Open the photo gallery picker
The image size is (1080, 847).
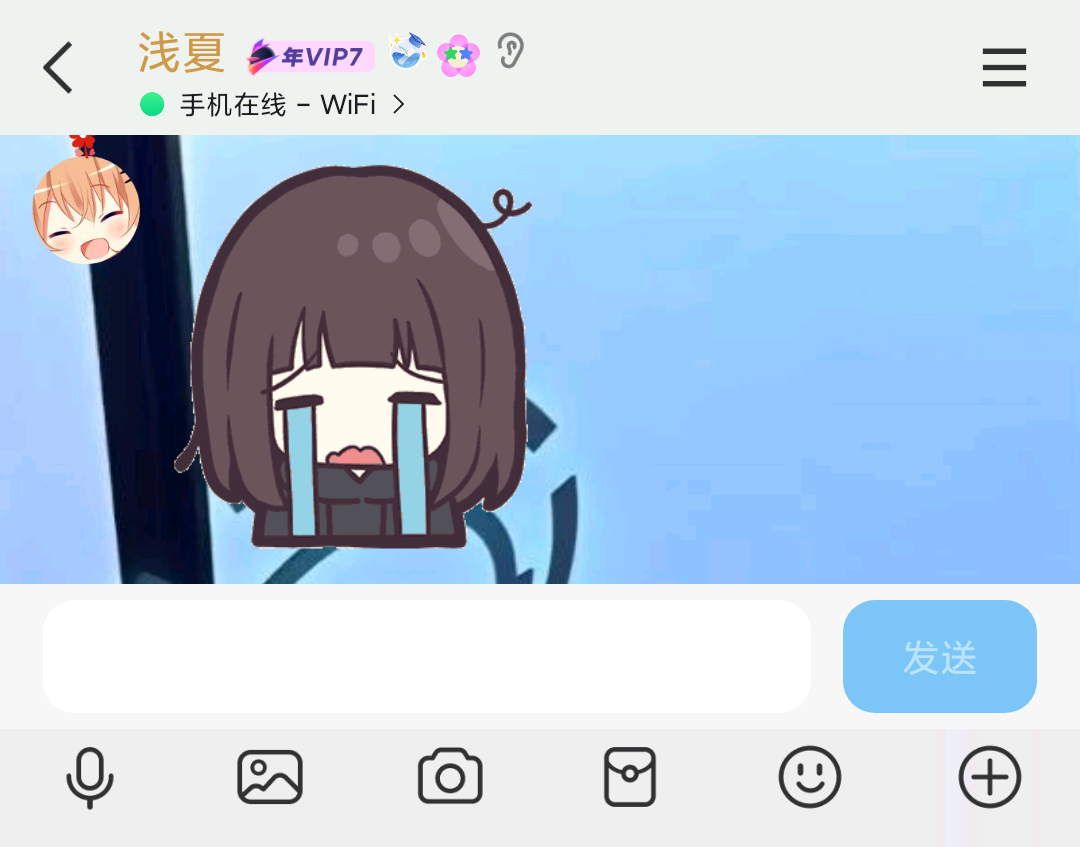[x=270, y=777]
